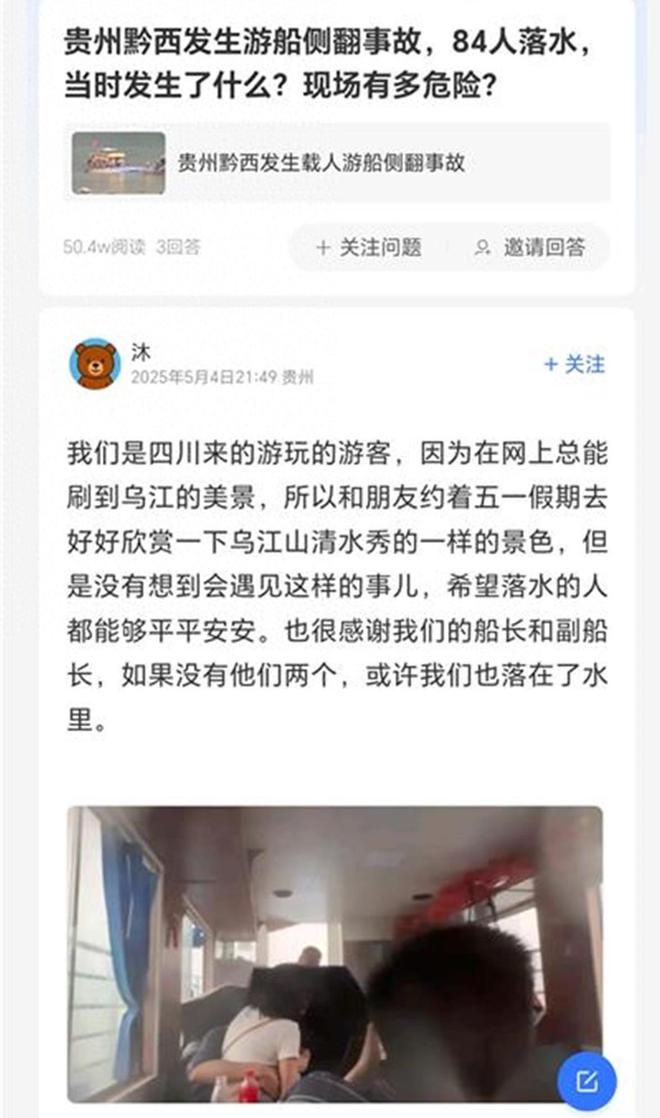
Task: Open 沐's bear avatar profile
Action: 95,363
